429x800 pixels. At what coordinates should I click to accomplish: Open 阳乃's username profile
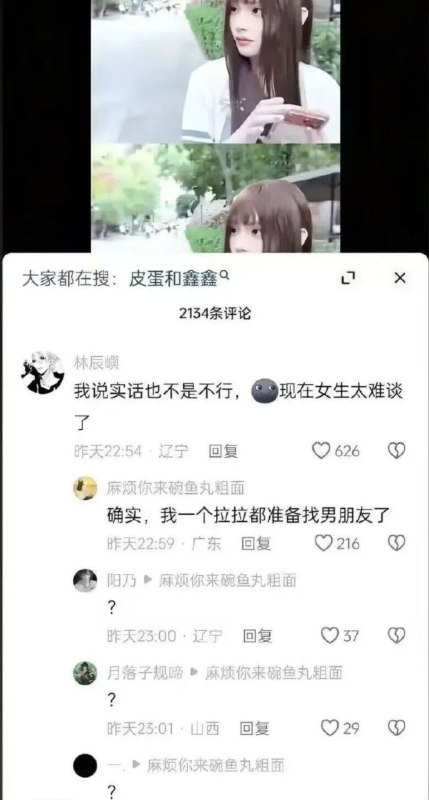[x=121, y=580]
